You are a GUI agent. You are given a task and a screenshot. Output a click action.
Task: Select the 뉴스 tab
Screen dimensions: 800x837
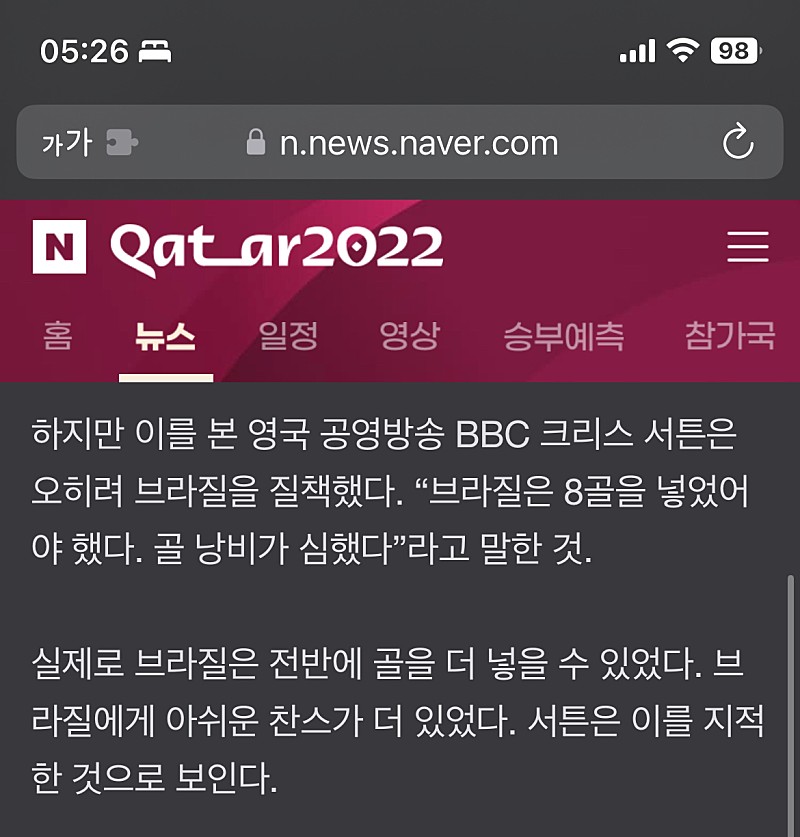coord(165,336)
